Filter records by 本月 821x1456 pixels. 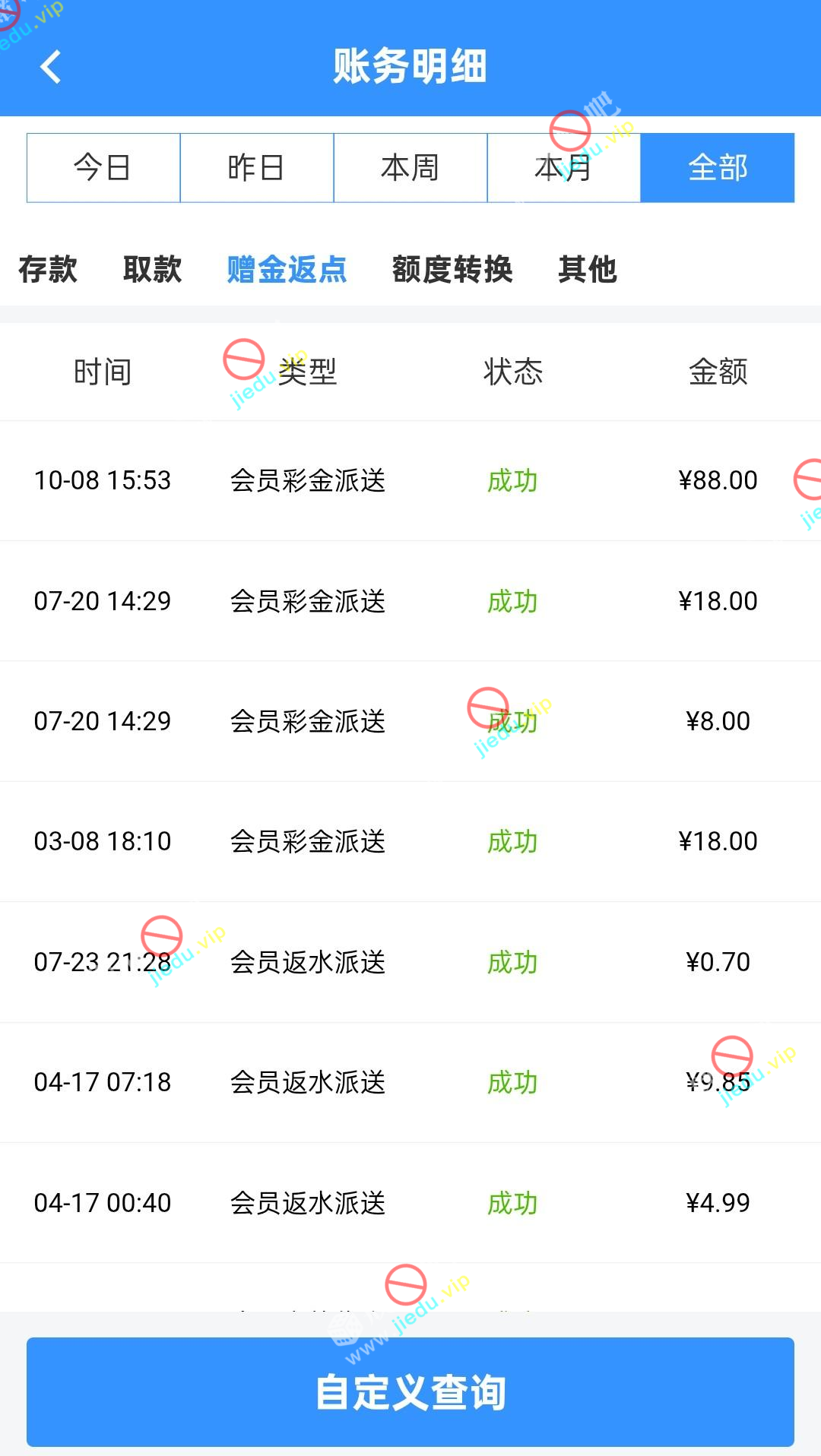pyautogui.click(x=563, y=168)
